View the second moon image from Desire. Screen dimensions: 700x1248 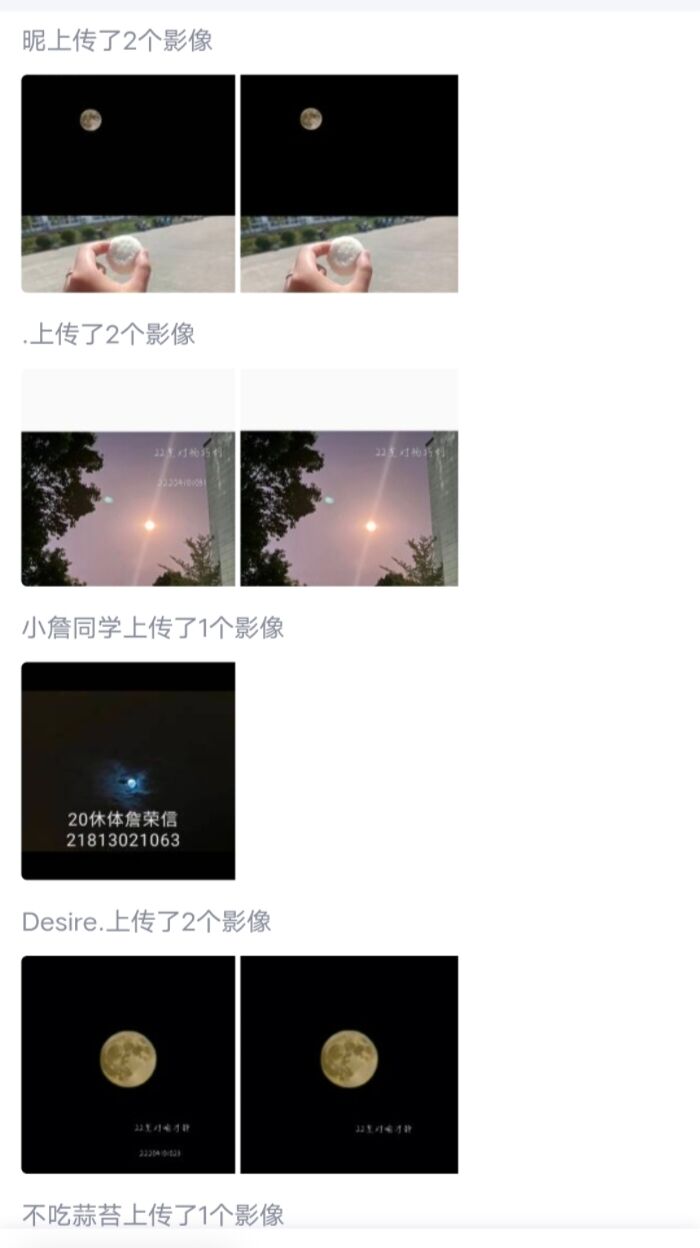pyautogui.click(x=349, y=1064)
